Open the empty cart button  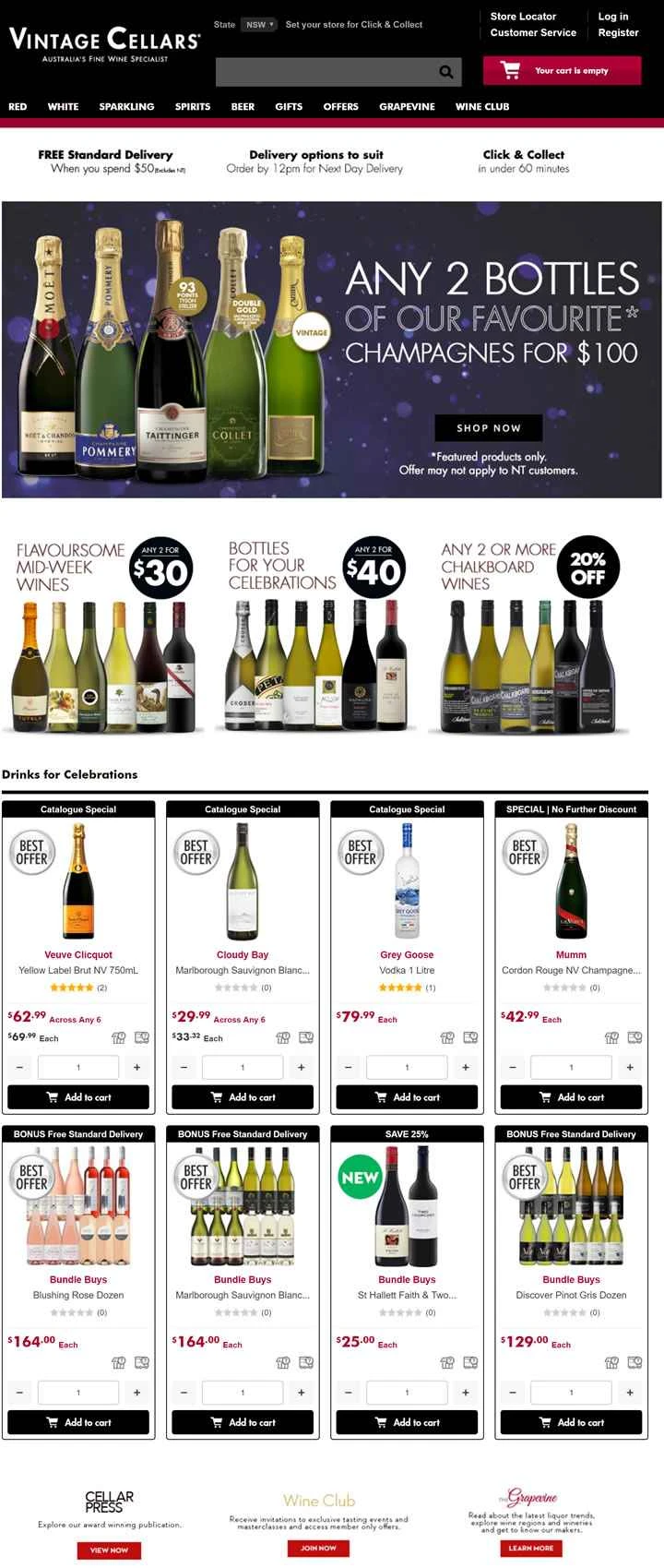pos(562,70)
